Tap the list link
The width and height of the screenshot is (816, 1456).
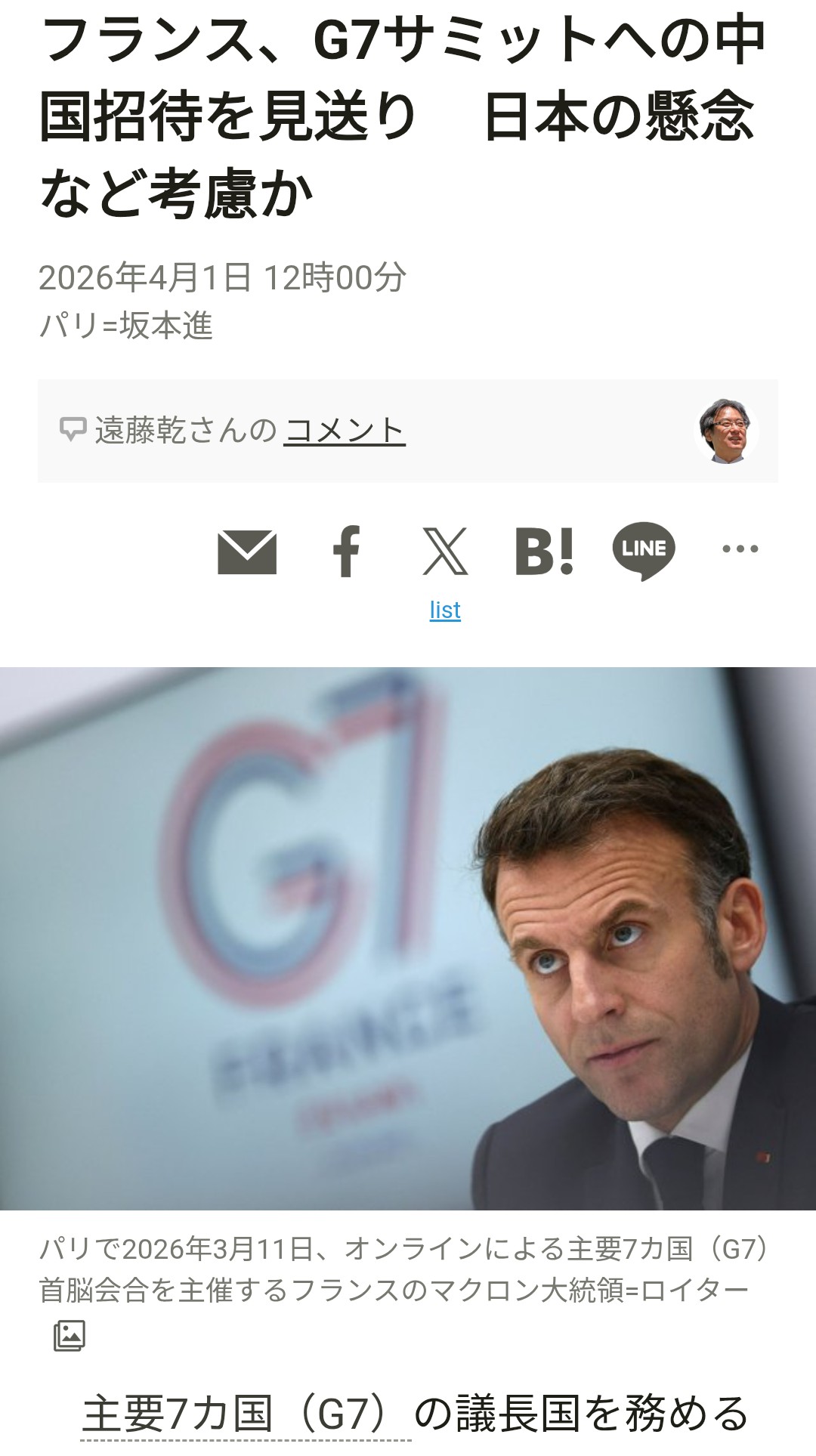click(x=445, y=610)
